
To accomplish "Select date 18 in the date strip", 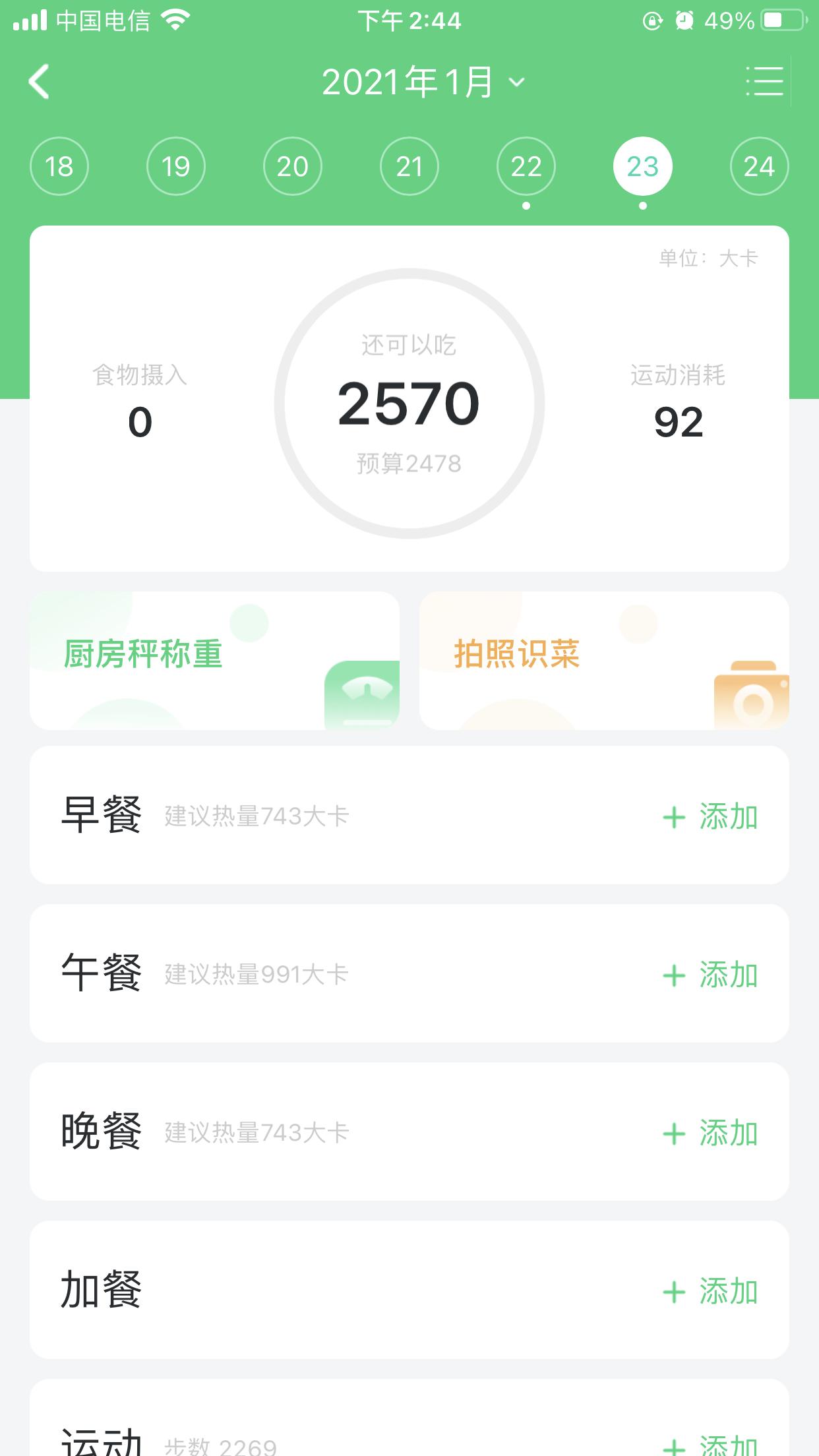I will tap(59, 166).
